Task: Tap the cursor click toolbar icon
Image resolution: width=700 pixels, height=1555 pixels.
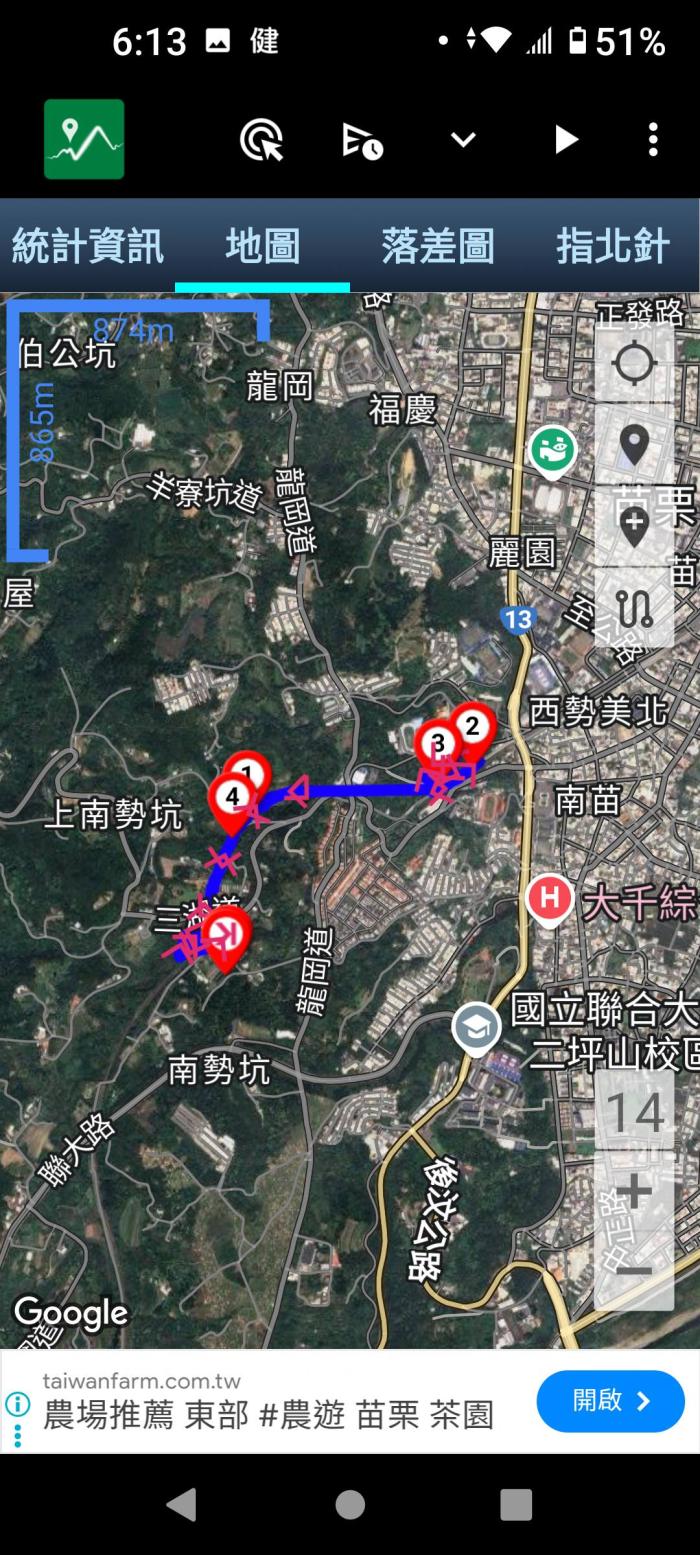Action: point(261,140)
